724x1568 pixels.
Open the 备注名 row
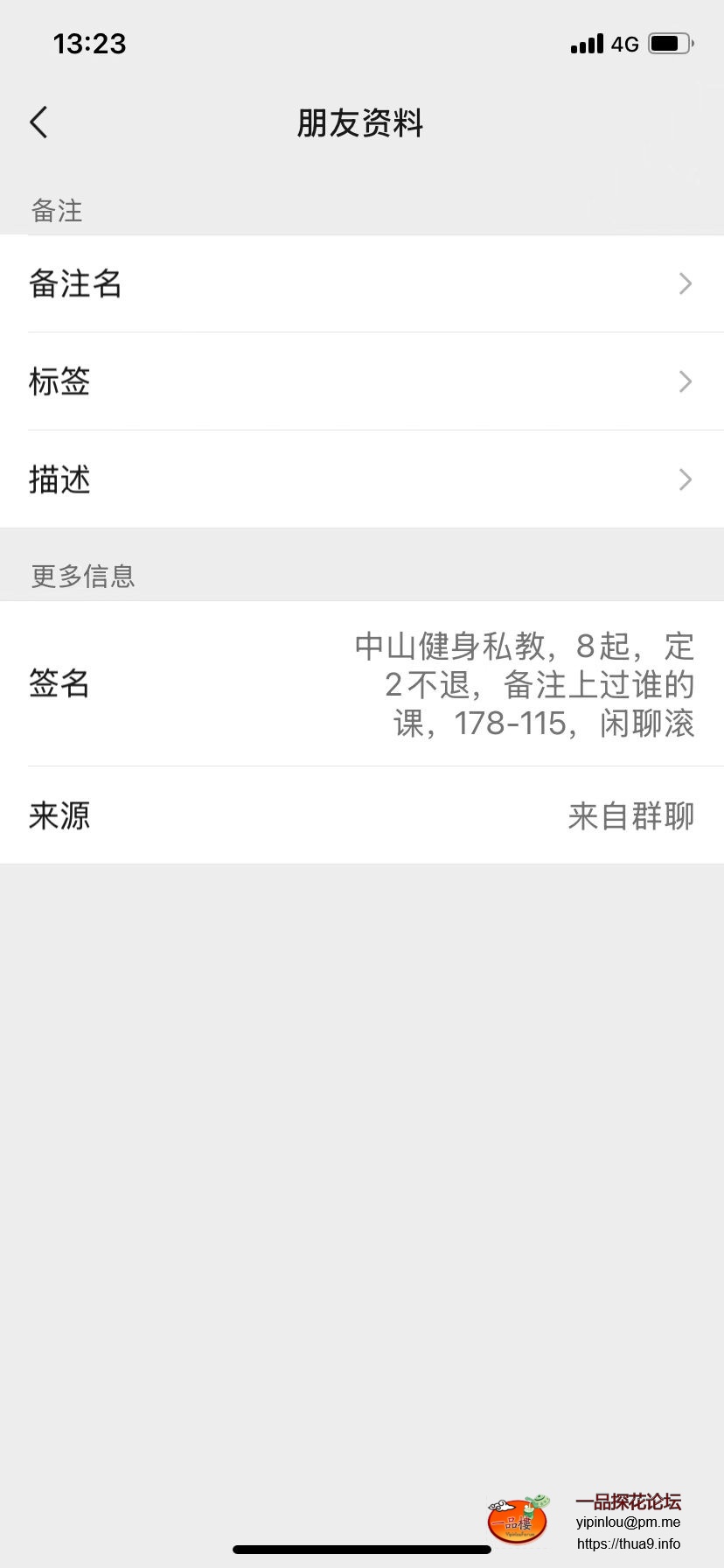pos(362,283)
